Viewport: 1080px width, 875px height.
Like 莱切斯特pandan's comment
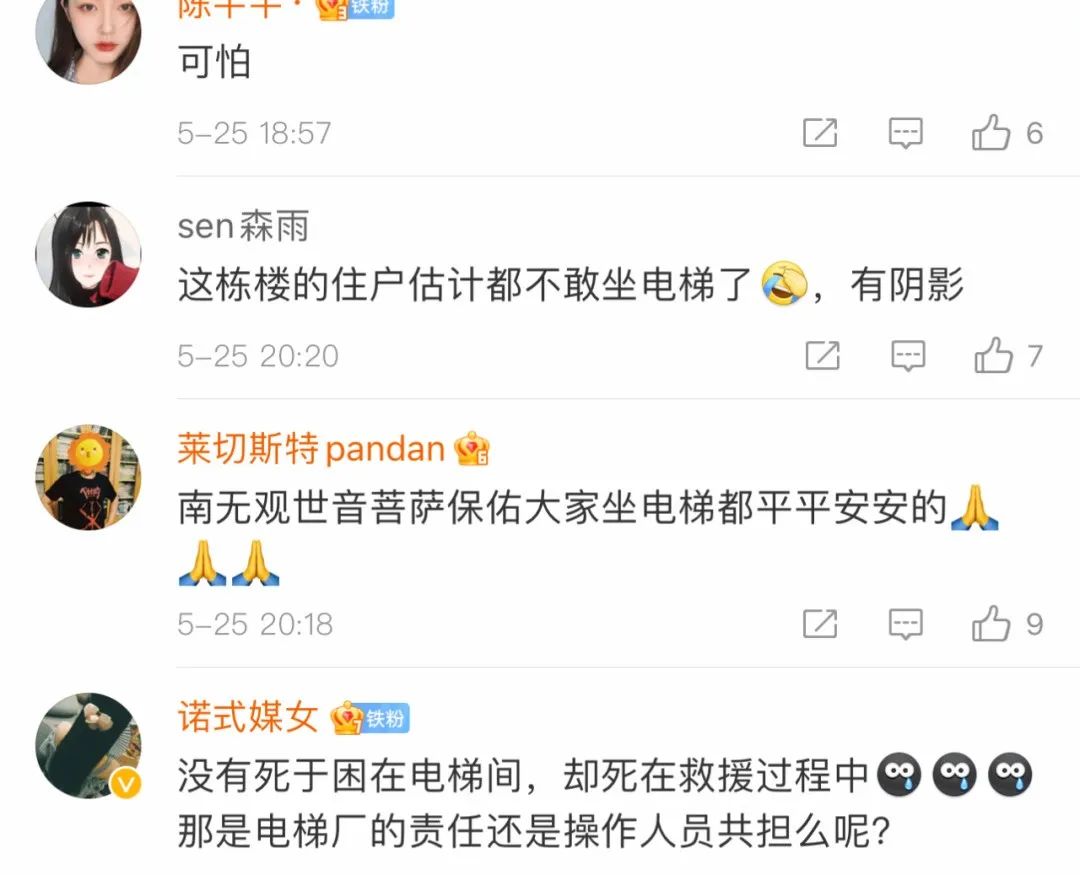[x=991, y=624]
